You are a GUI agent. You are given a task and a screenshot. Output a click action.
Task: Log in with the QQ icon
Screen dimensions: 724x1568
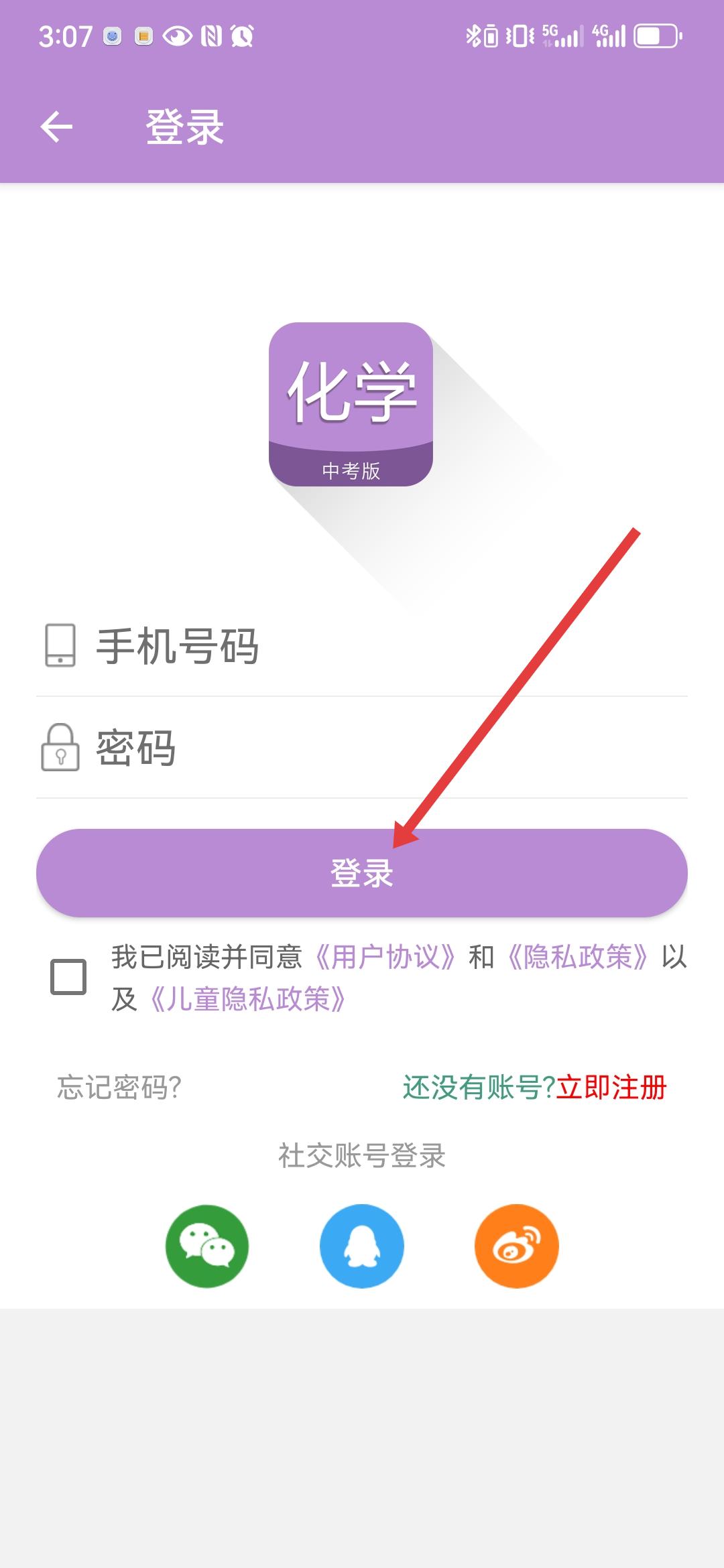[x=362, y=1246]
